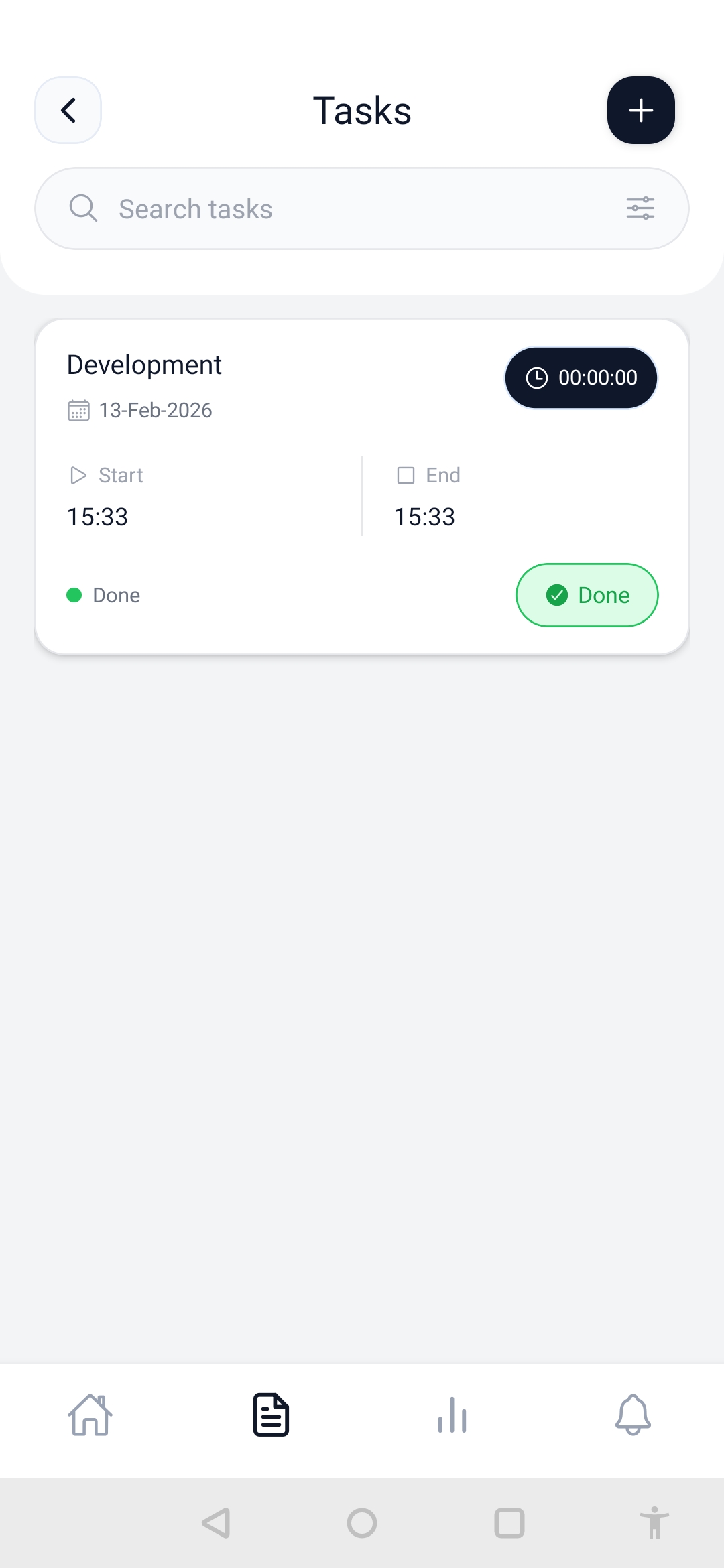724x1568 pixels.
Task: Click the clock icon inside the timer pill
Action: 537,377
